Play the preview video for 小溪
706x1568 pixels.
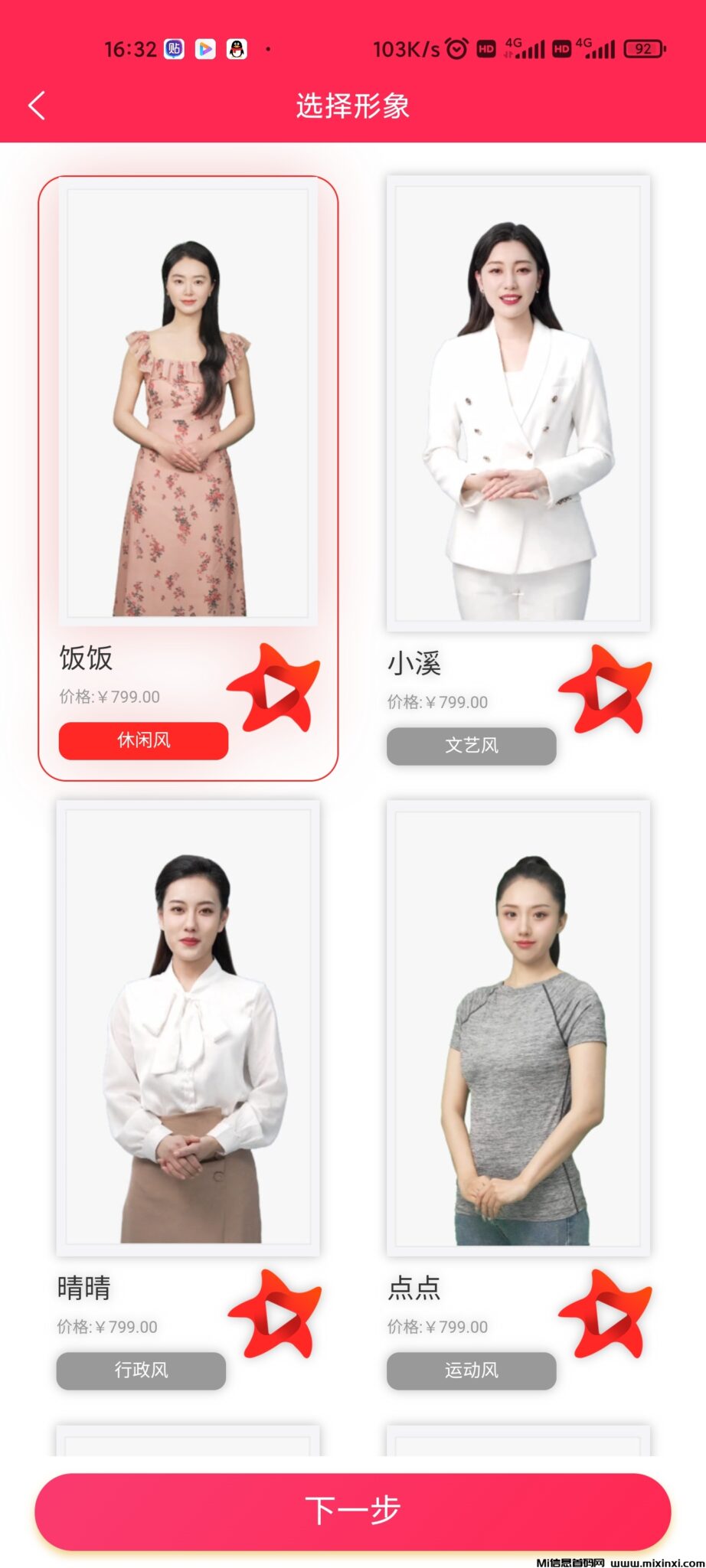click(x=606, y=691)
